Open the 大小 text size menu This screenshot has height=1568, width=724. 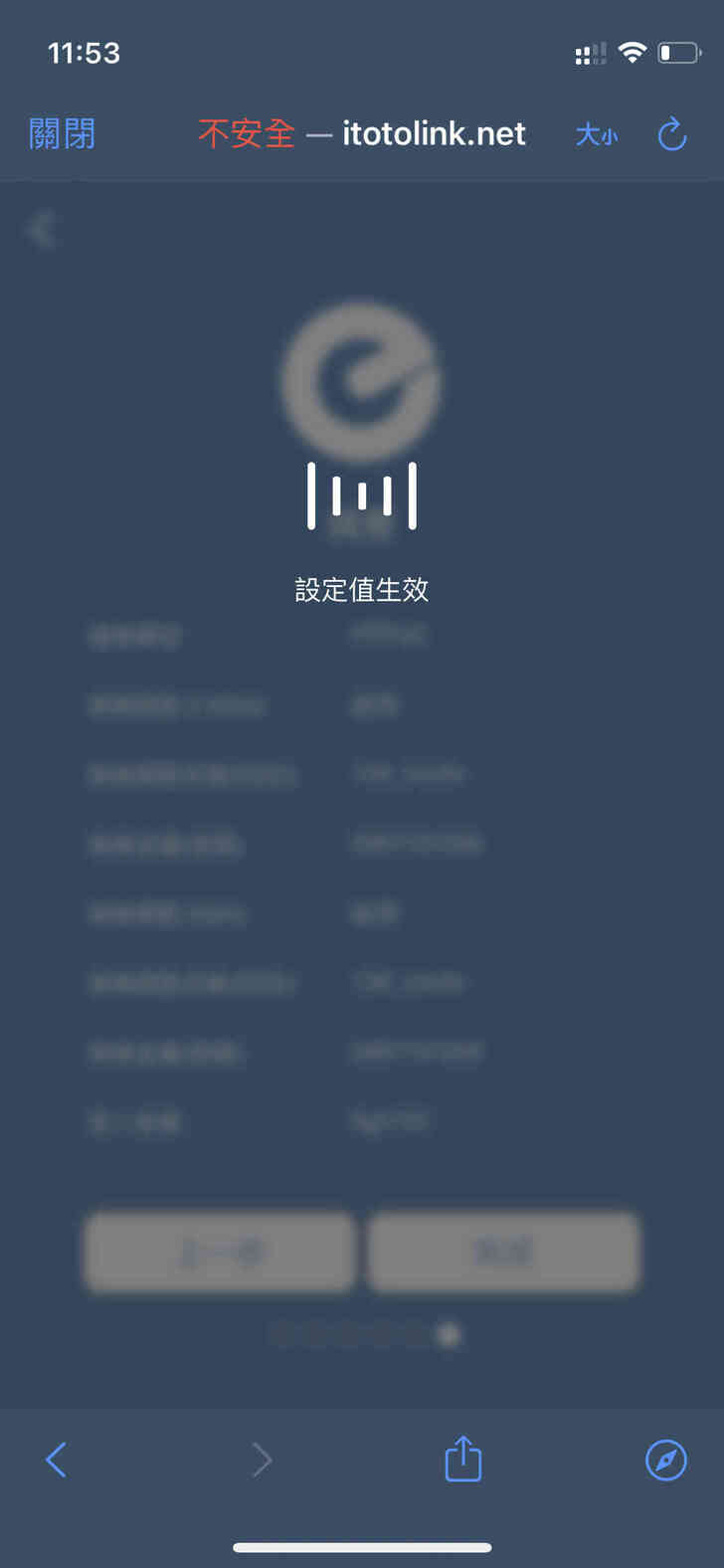click(x=596, y=134)
